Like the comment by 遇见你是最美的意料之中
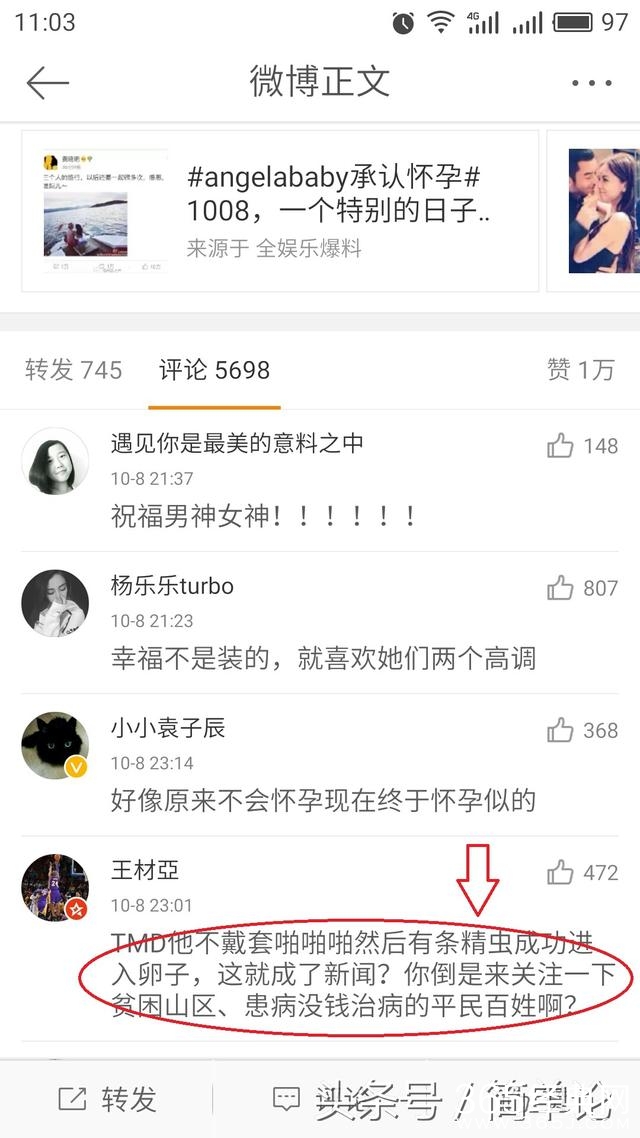The image size is (640, 1138). [x=561, y=446]
